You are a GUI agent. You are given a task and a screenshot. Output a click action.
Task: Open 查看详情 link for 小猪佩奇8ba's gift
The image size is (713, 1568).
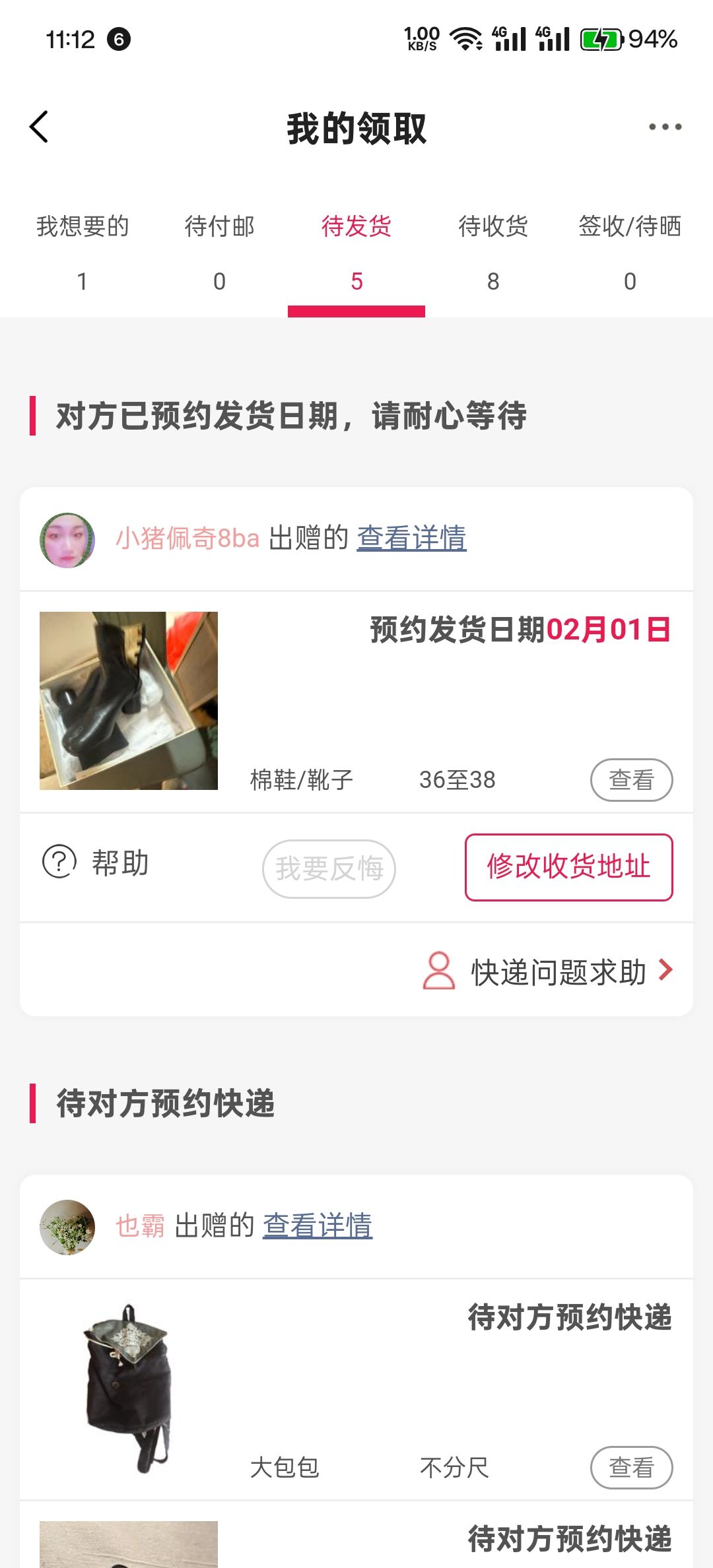[x=411, y=539]
